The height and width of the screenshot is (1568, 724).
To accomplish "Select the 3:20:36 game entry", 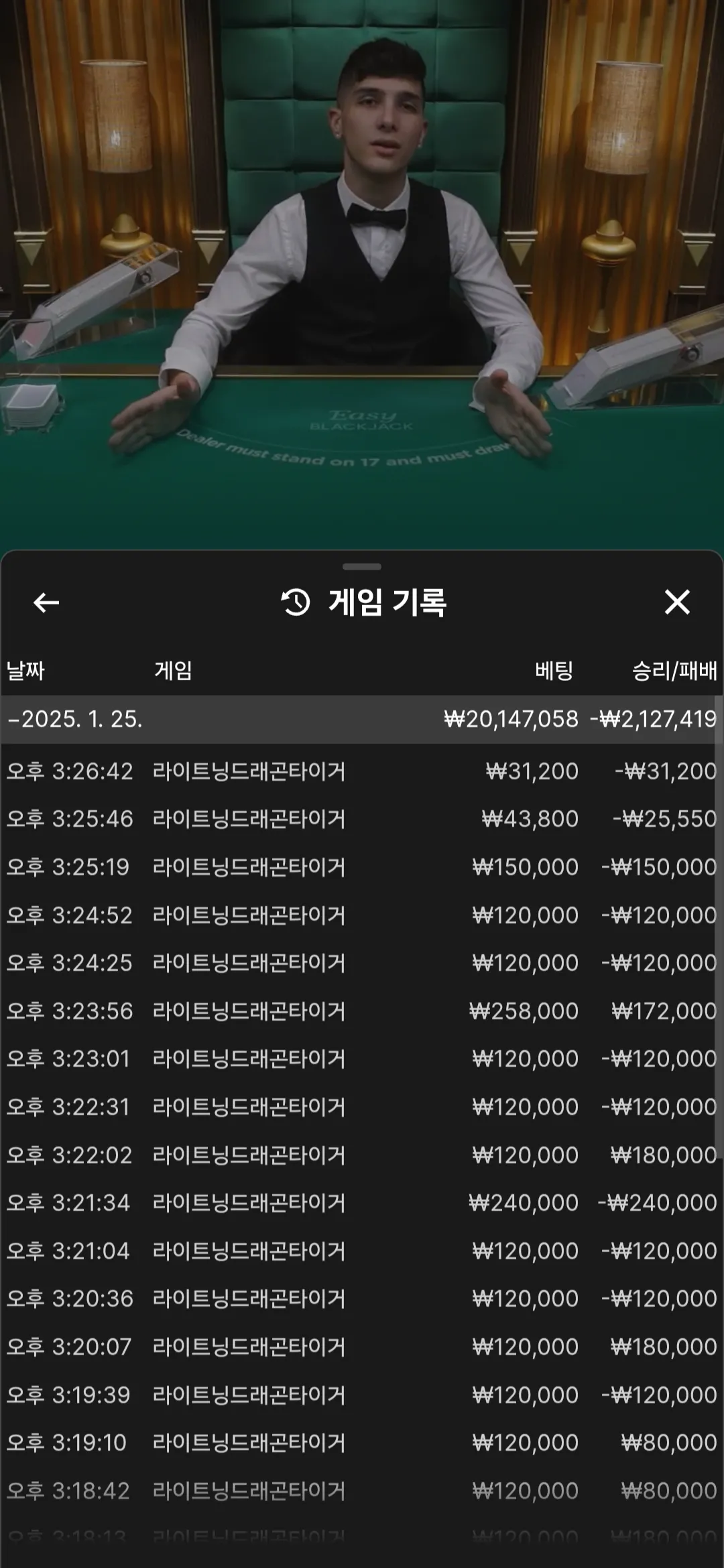I will coord(362,1299).
